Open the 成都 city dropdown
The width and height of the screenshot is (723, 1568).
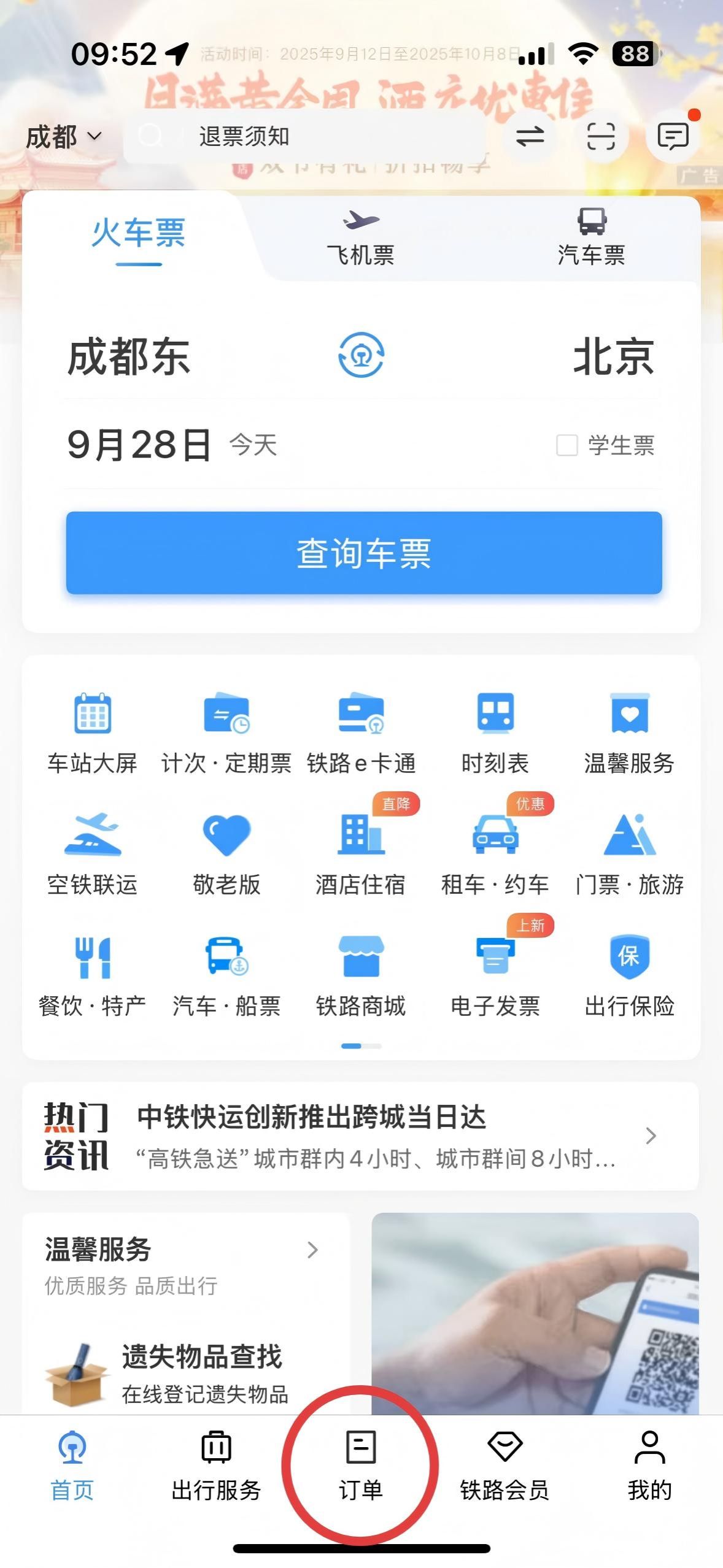point(63,136)
